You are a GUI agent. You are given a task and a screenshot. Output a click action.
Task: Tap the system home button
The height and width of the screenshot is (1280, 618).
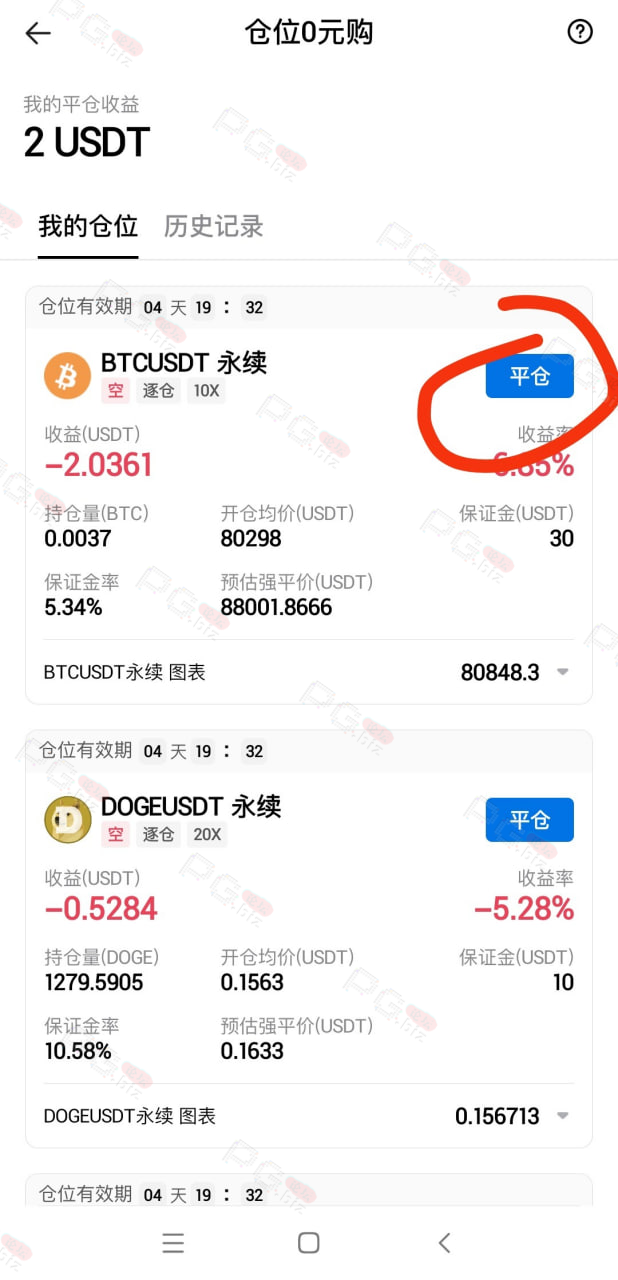click(x=309, y=1243)
